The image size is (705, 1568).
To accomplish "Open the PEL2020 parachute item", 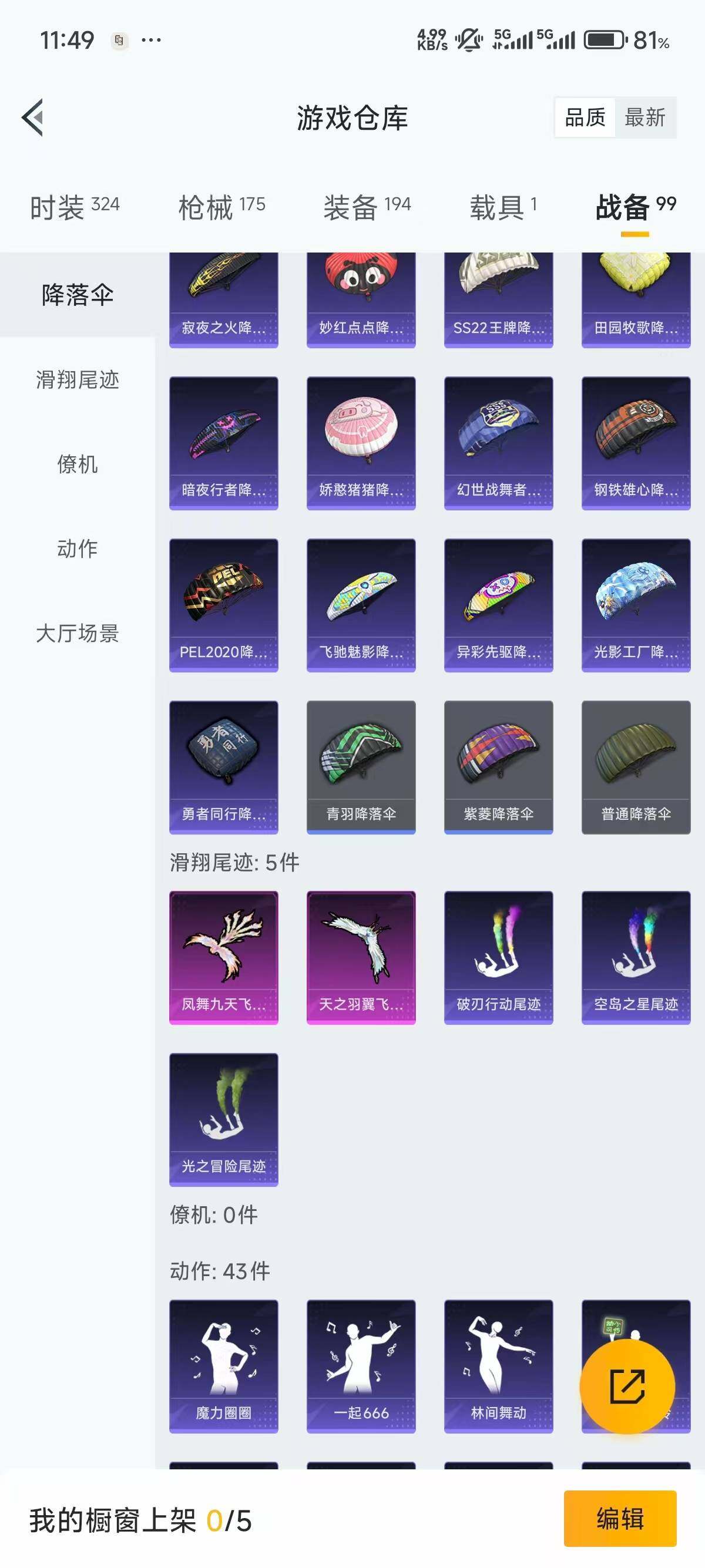I will pyautogui.click(x=223, y=605).
